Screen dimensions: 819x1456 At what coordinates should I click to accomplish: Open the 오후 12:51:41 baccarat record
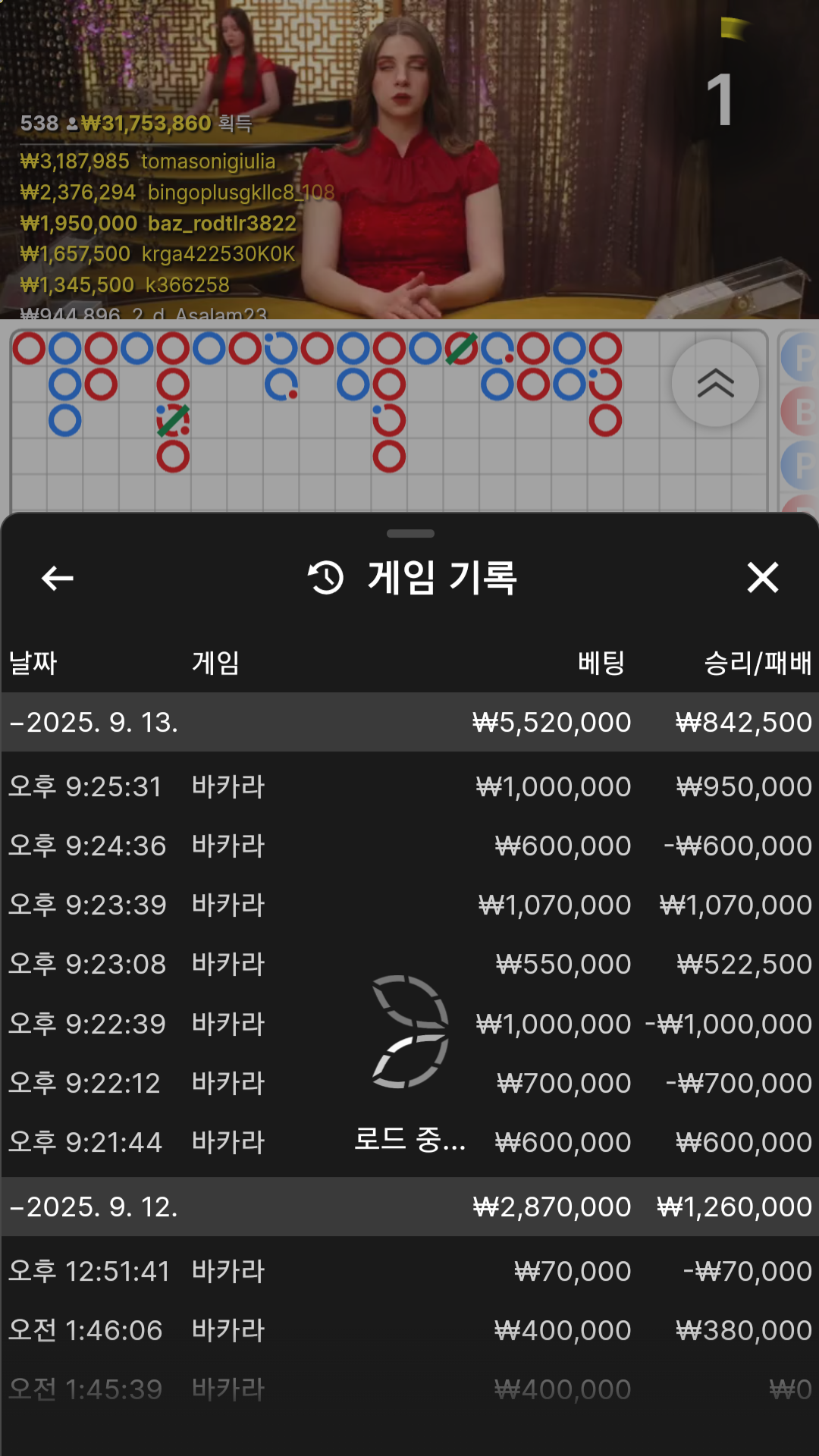tap(409, 1271)
